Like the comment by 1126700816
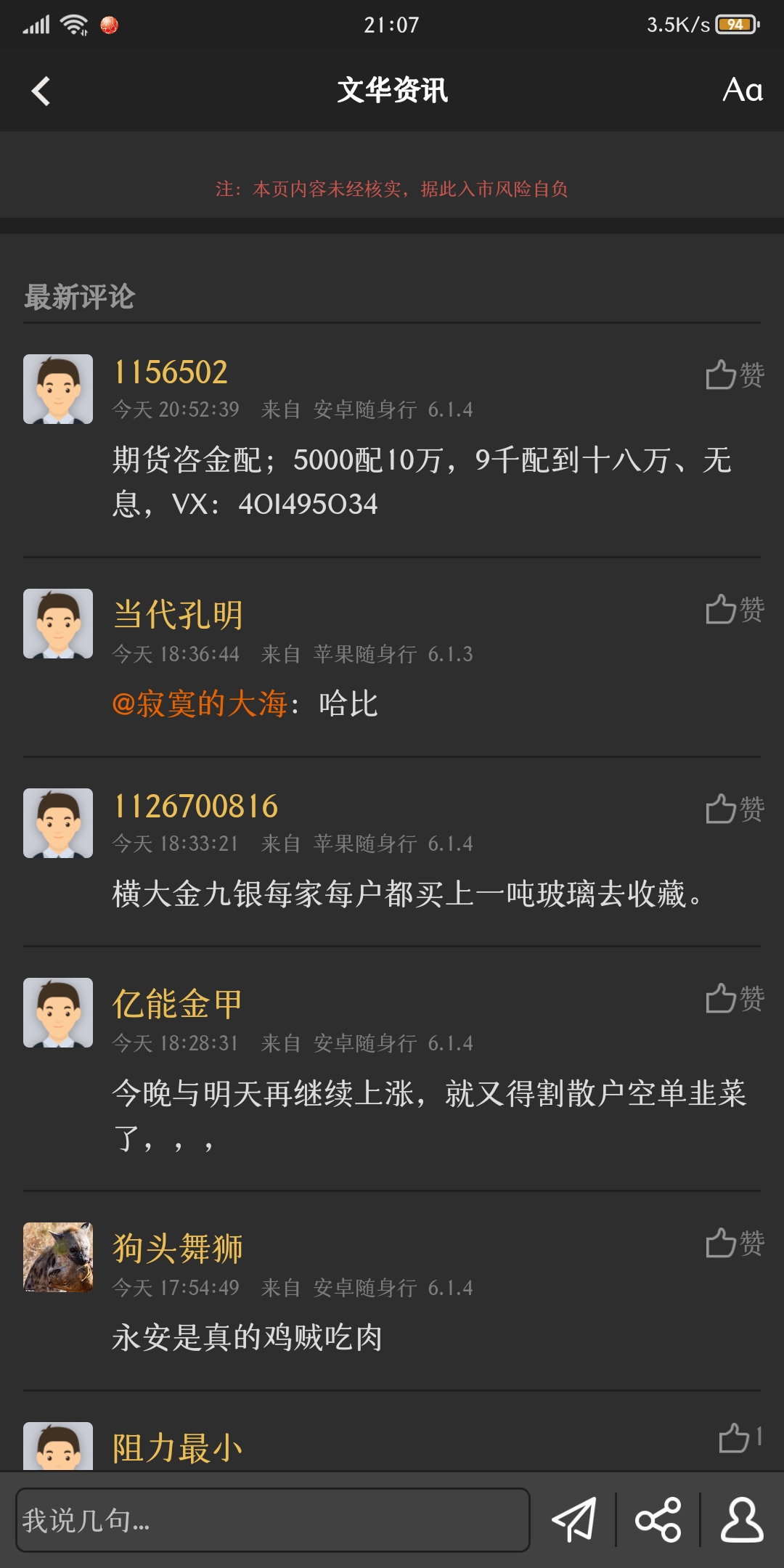784x1568 pixels. tap(734, 809)
